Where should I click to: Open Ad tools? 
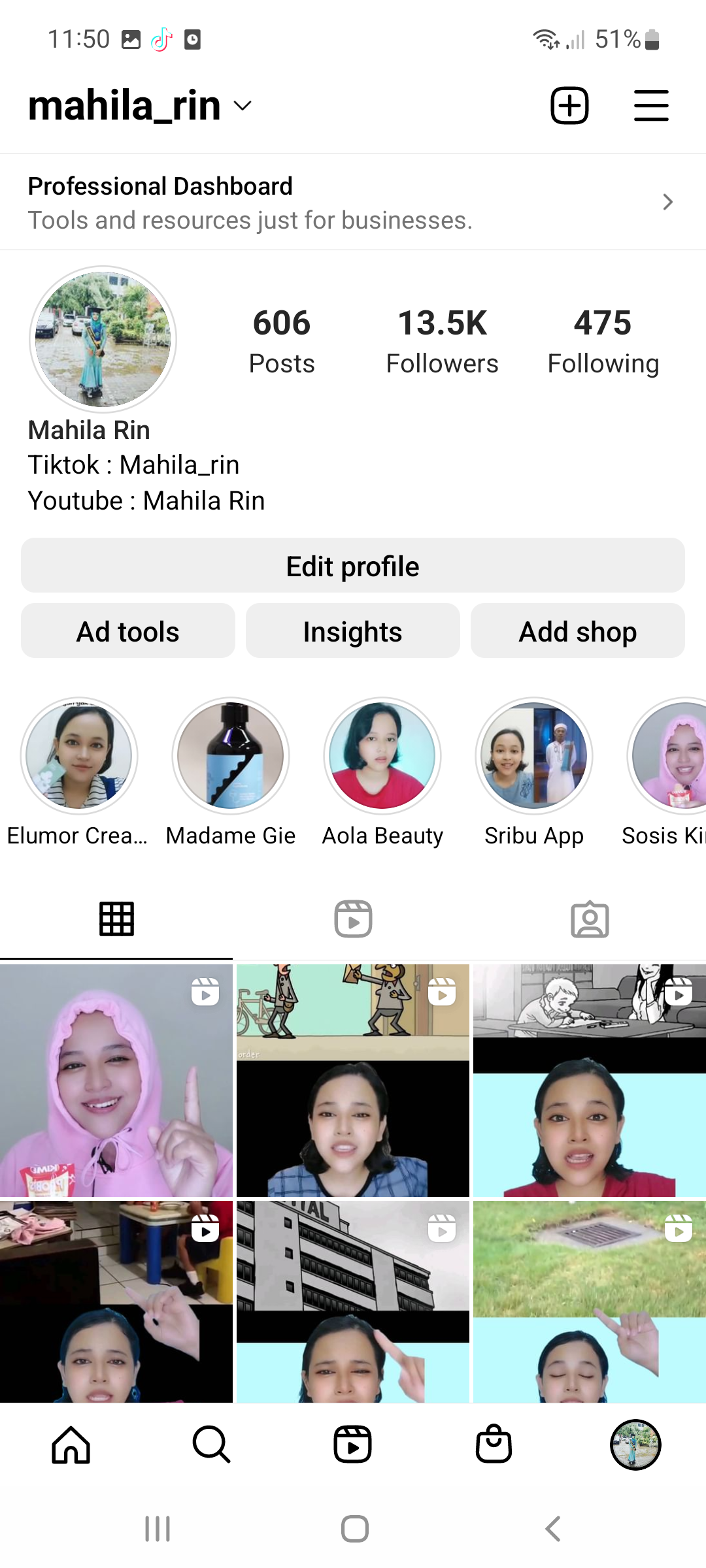click(x=128, y=631)
